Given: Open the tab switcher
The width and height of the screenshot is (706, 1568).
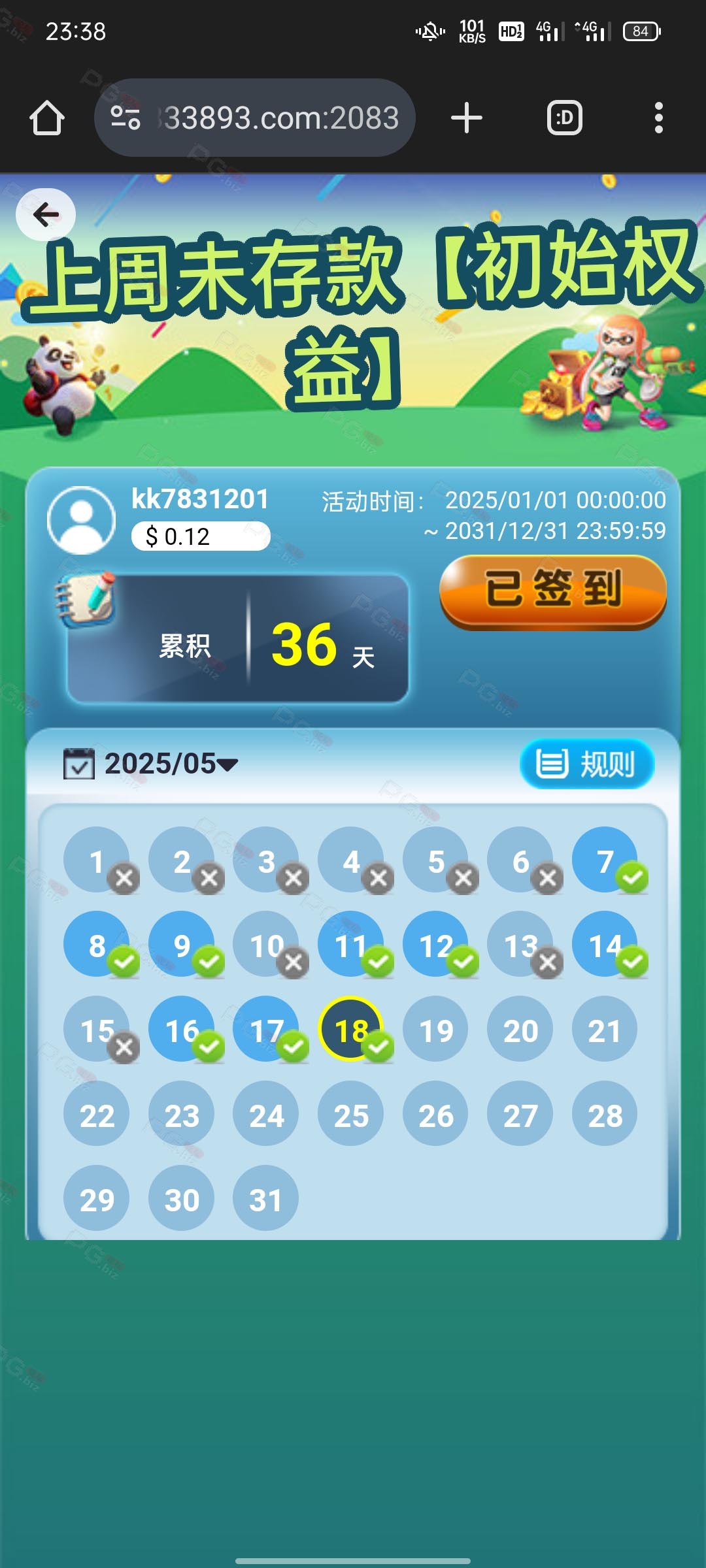Looking at the screenshot, I should [564, 118].
